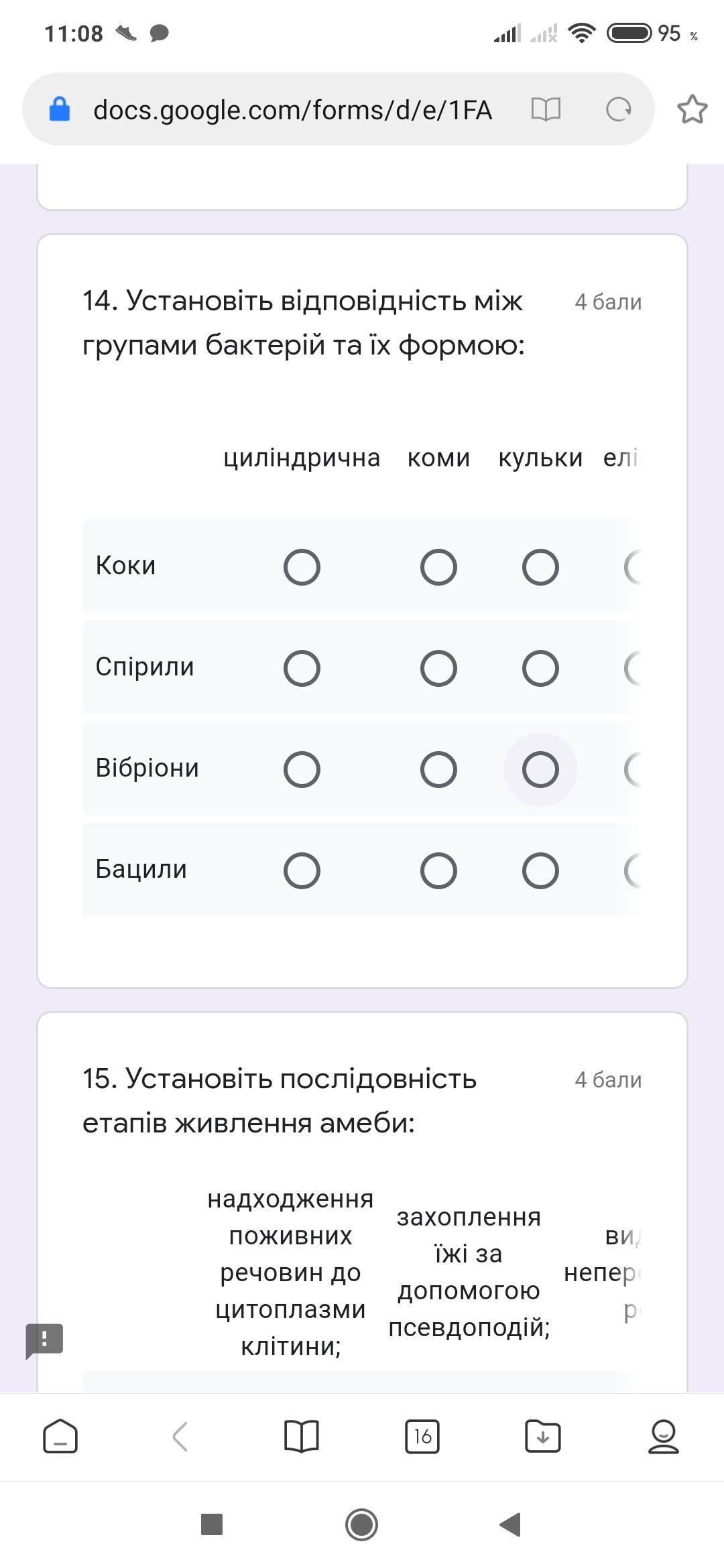Open the browser profile menu

coord(664,1436)
